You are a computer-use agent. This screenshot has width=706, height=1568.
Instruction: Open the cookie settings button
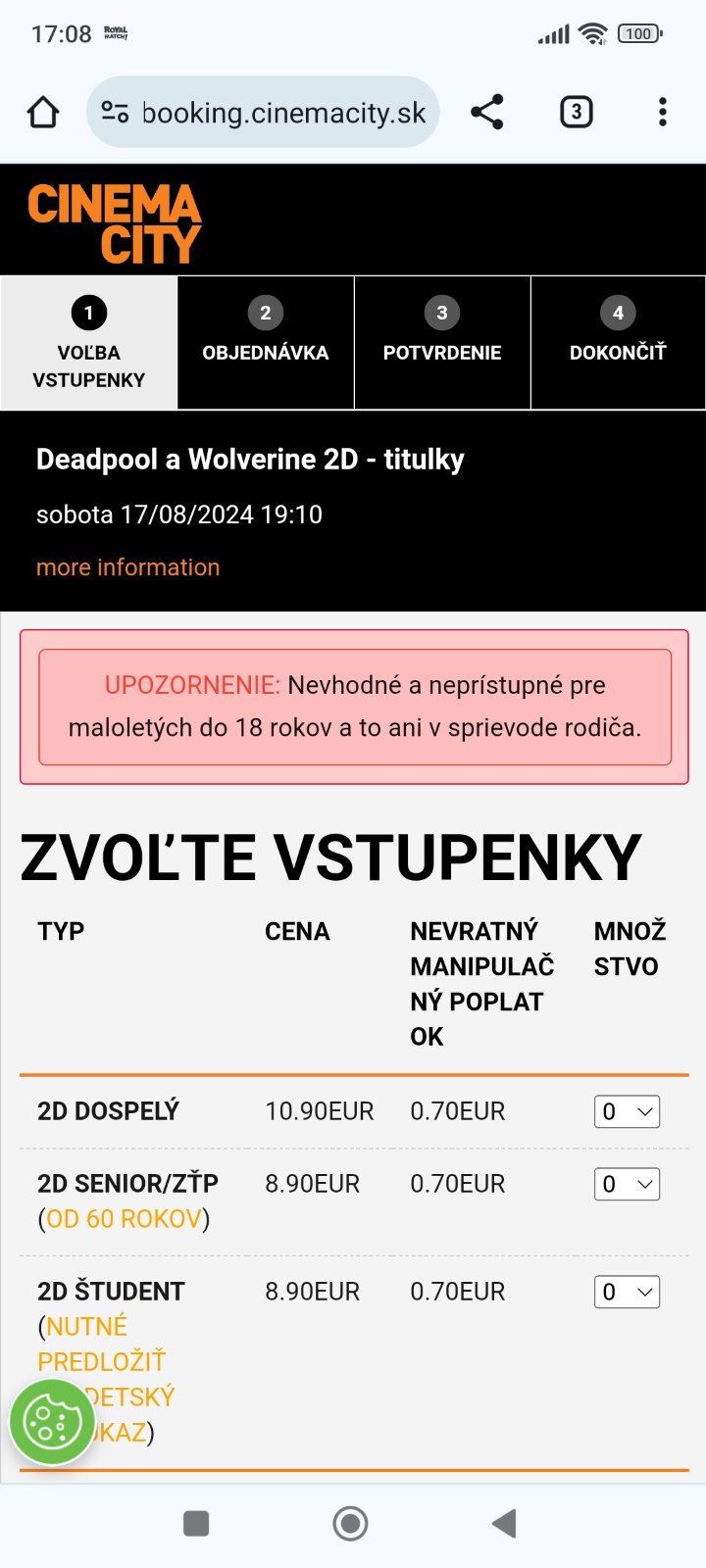(52, 1422)
